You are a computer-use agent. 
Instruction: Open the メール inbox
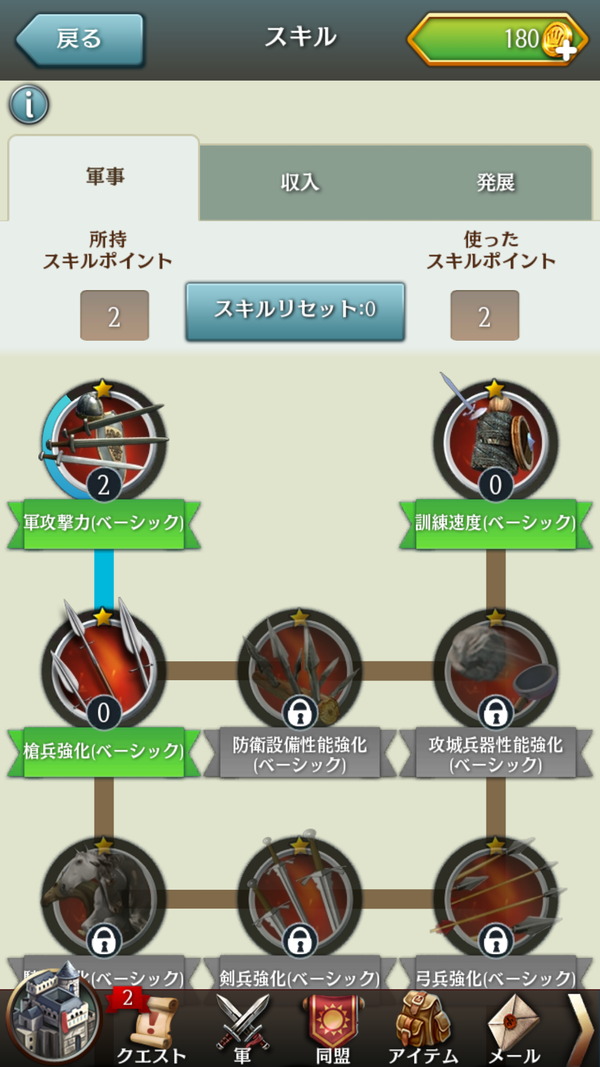click(513, 1027)
